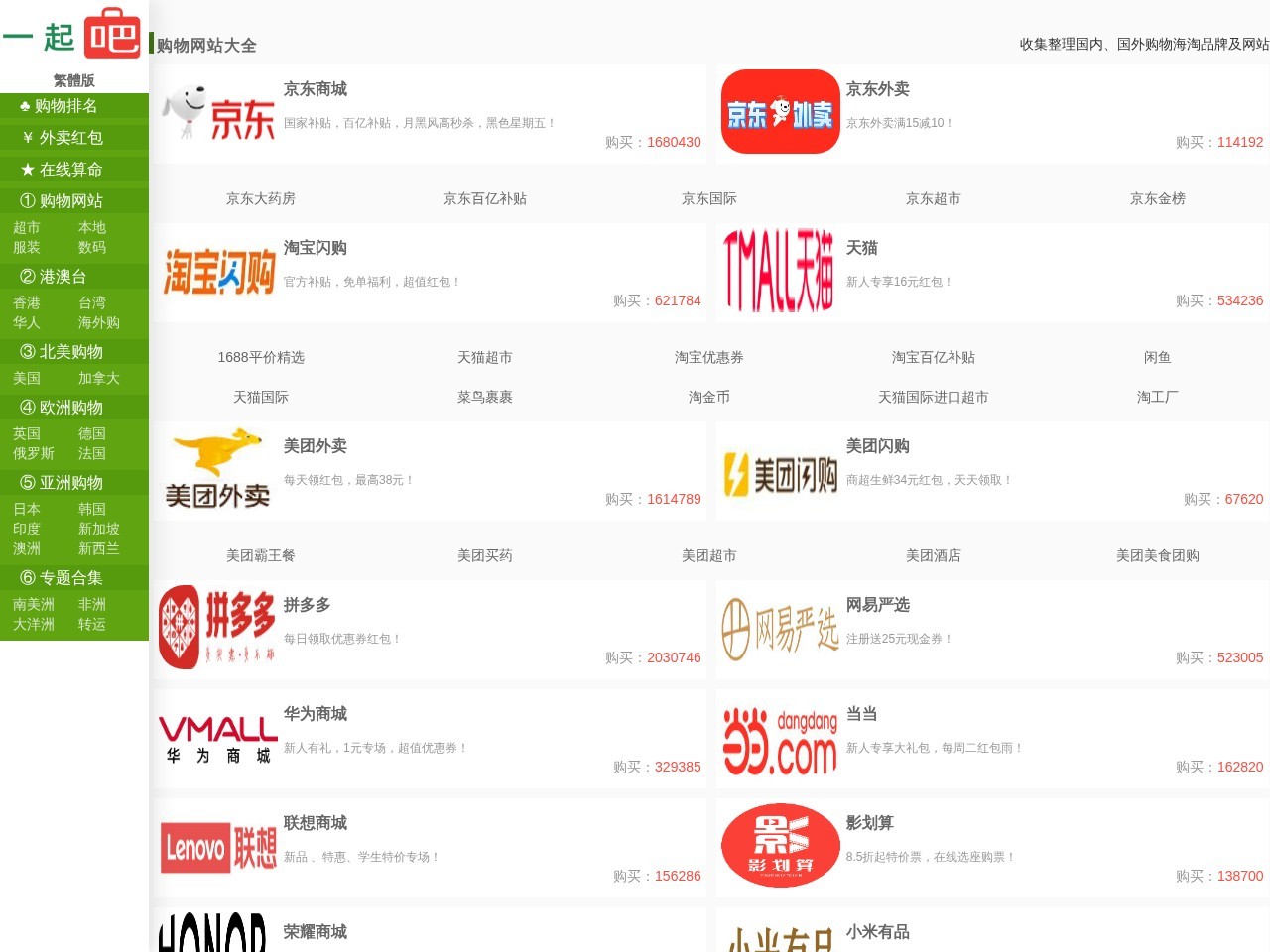Open the 京东外卖 card
The height and width of the screenshot is (952, 1270).
[x=877, y=89]
